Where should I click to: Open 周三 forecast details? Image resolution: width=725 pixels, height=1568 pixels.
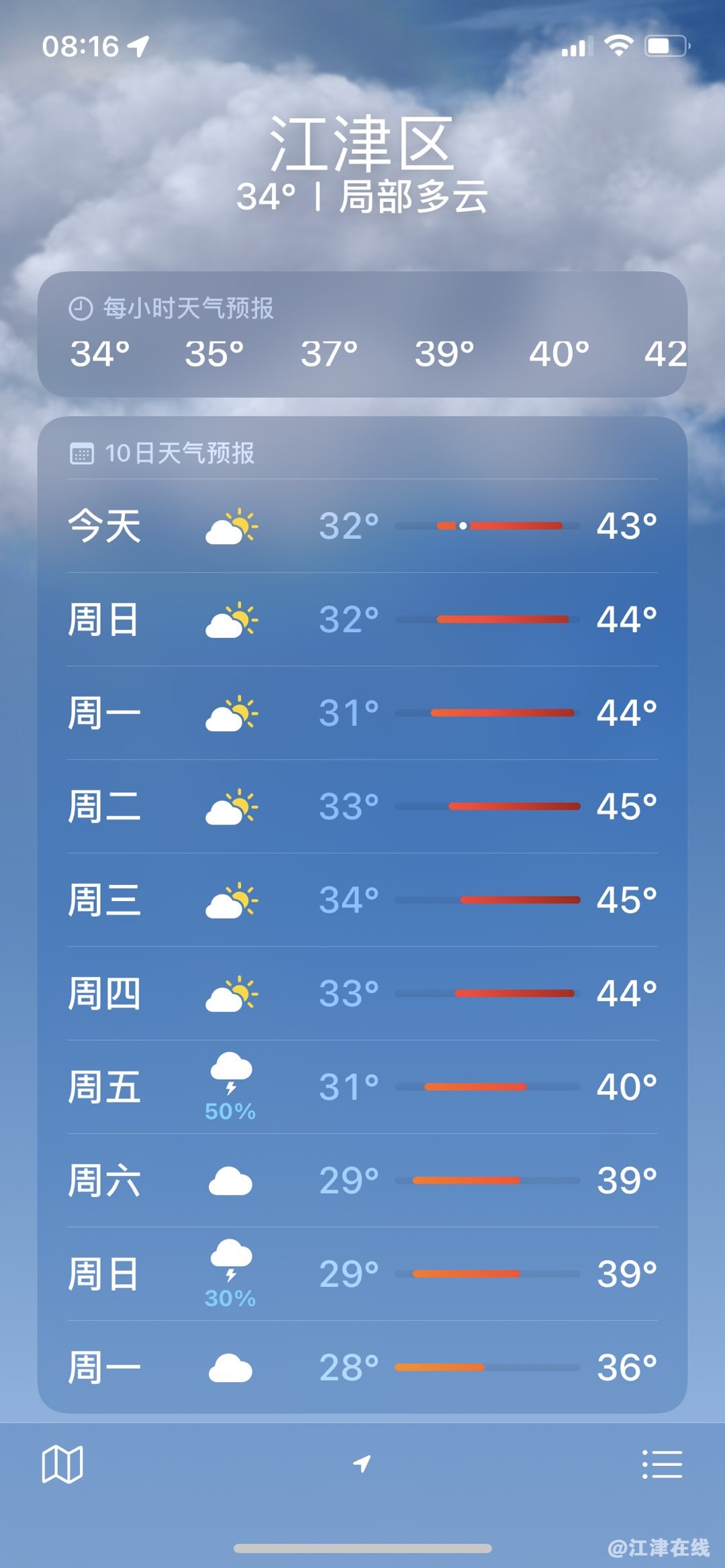coord(362,900)
